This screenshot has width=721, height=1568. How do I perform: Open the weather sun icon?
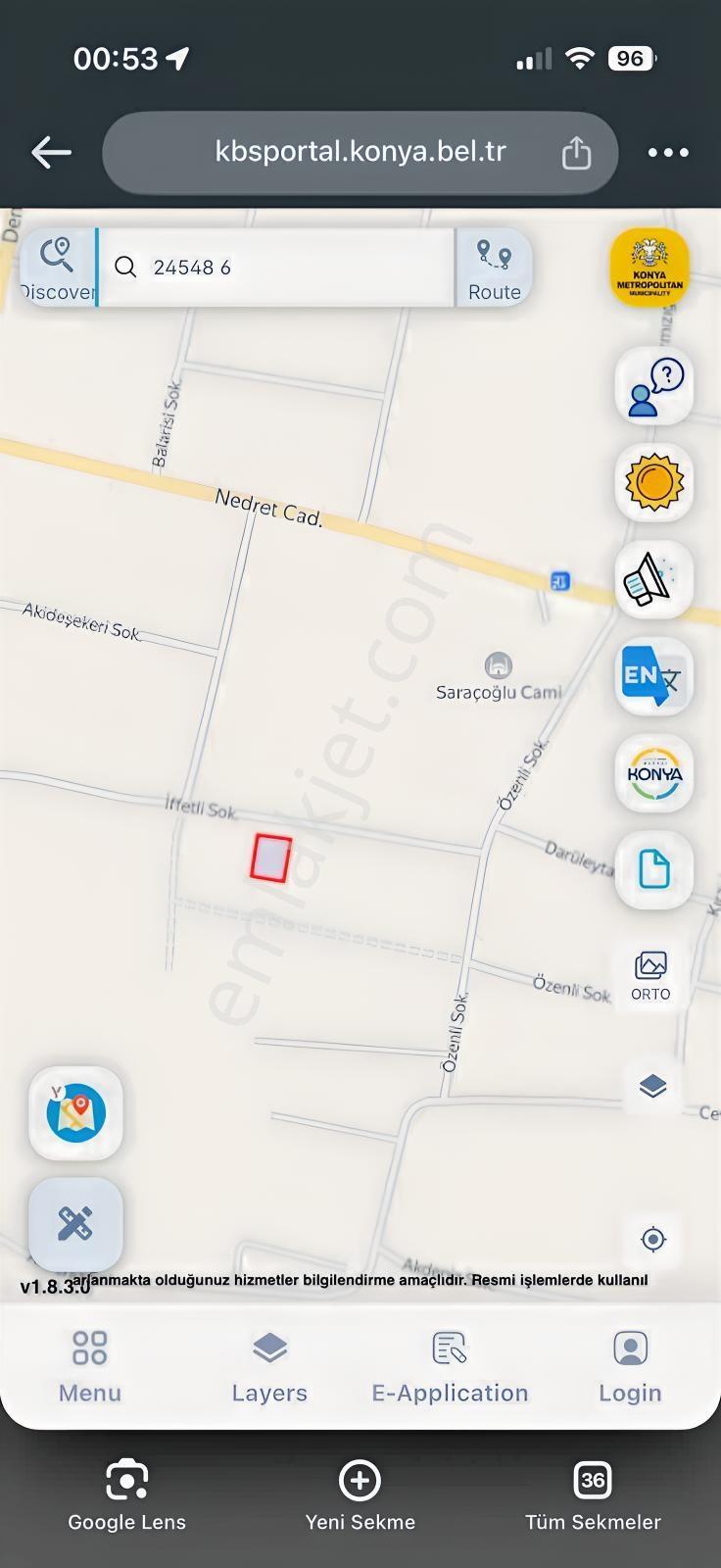click(654, 482)
